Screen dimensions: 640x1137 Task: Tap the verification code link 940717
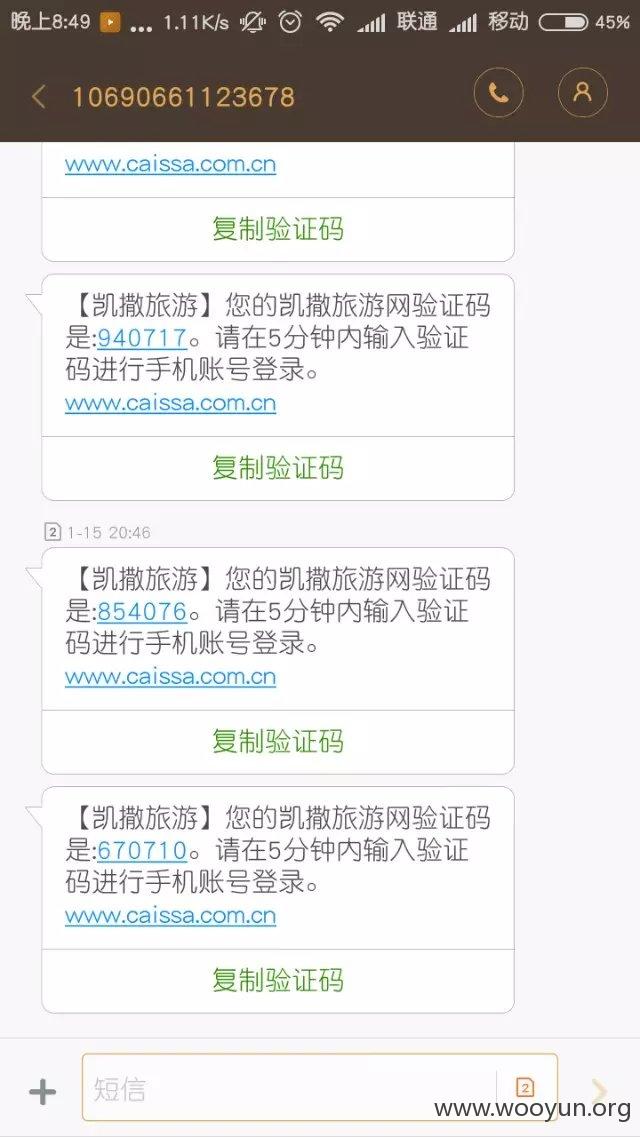pos(142,338)
